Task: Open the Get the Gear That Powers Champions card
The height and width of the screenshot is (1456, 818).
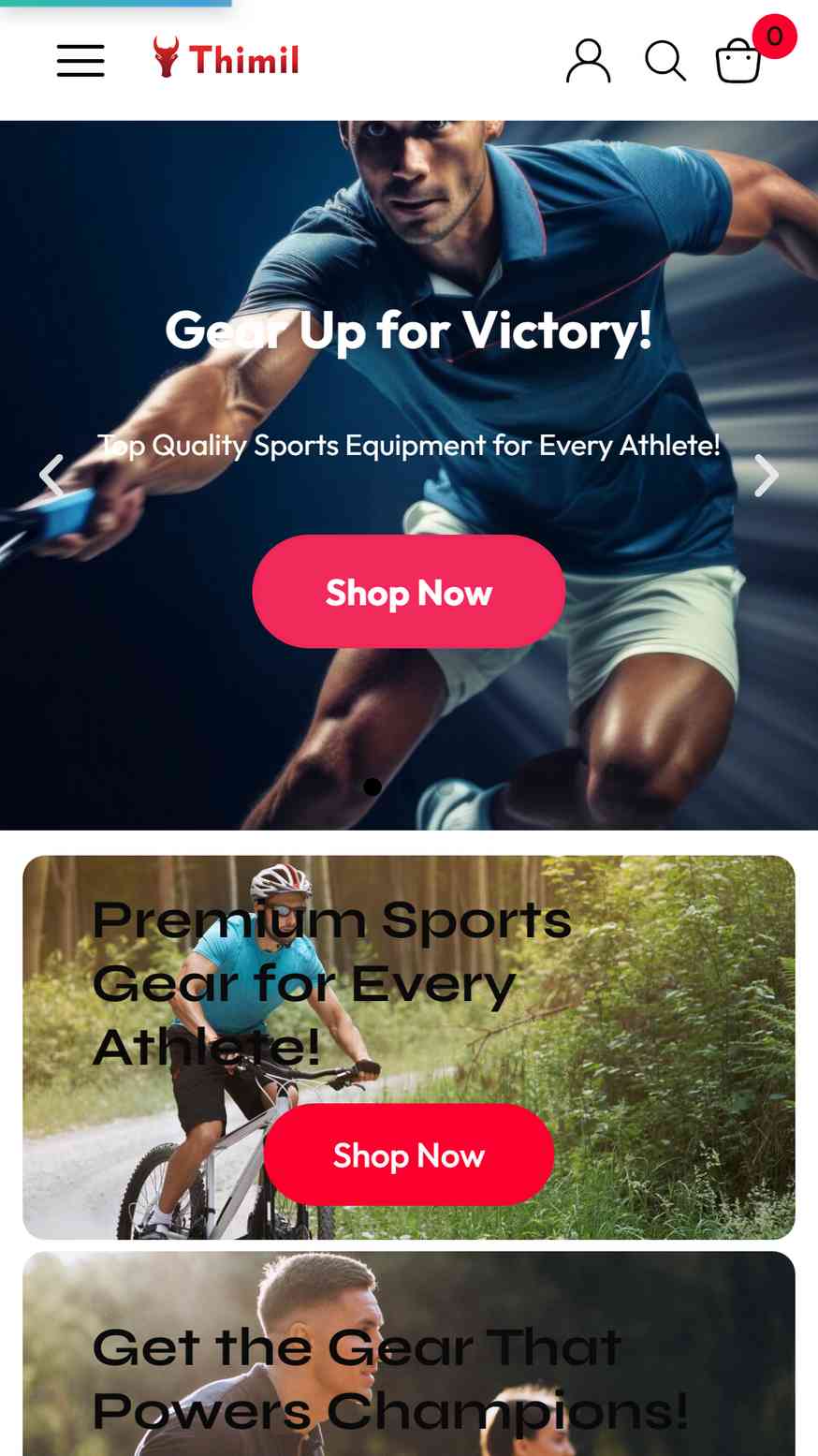Action: tap(409, 1354)
